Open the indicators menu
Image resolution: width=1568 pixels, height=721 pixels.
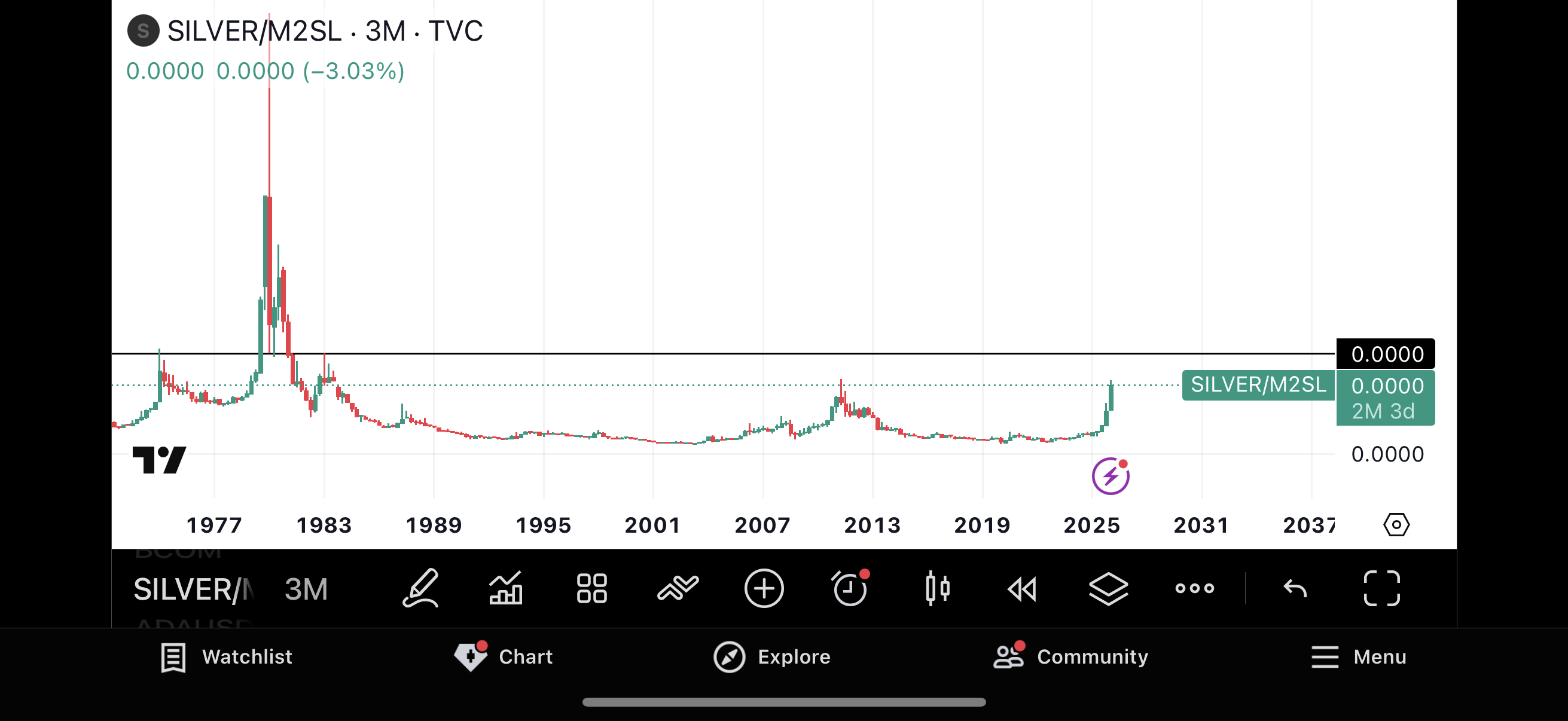[x=506, y=588]
